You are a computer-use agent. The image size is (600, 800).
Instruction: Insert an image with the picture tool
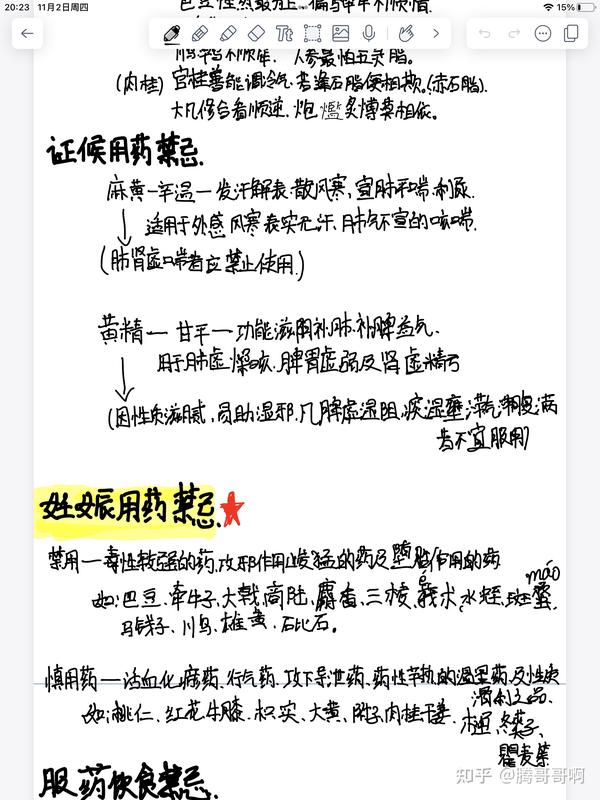pyautogui.click(x=340, y=34)
